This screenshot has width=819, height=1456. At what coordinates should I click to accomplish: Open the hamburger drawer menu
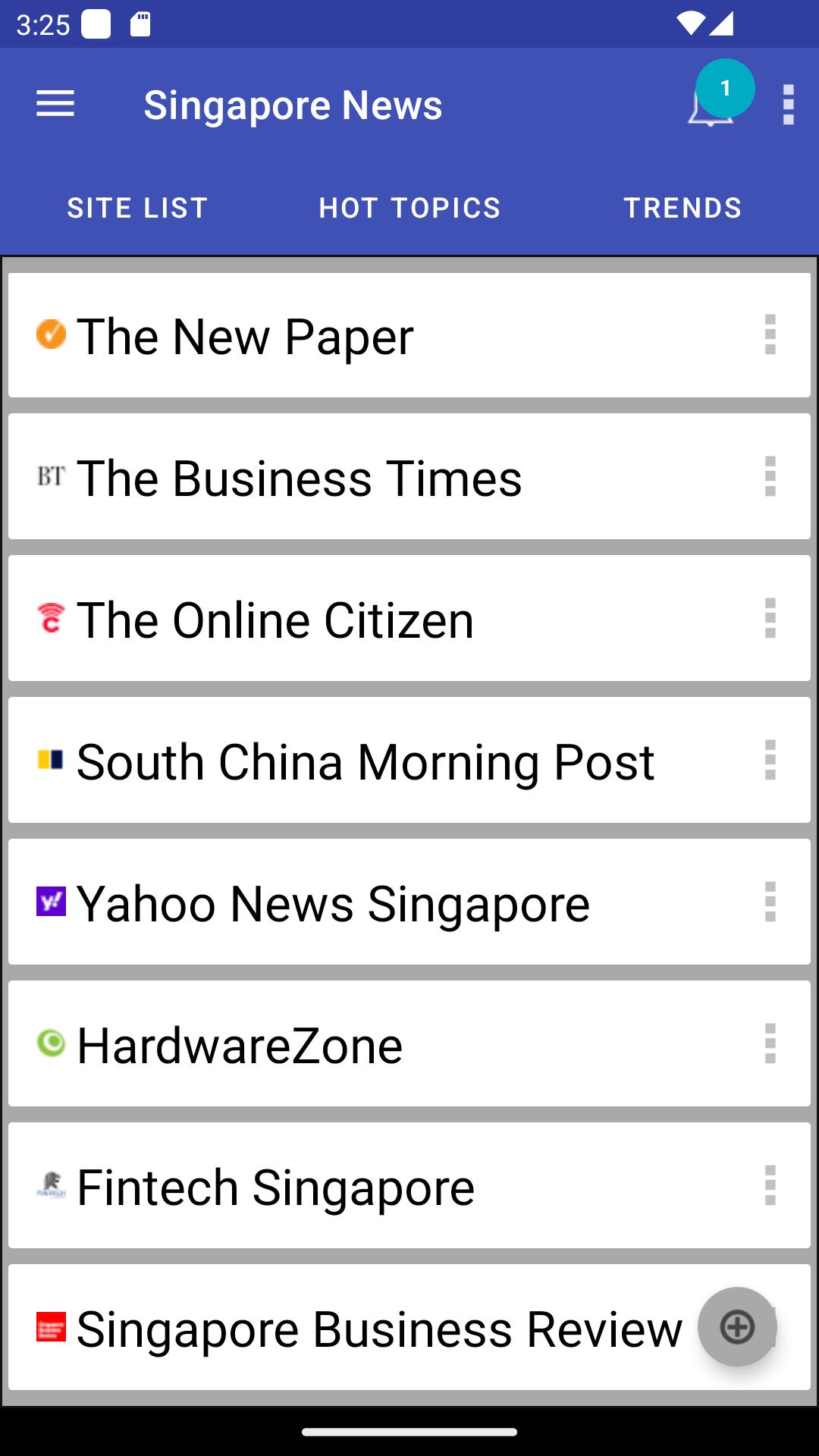point(55,104)
